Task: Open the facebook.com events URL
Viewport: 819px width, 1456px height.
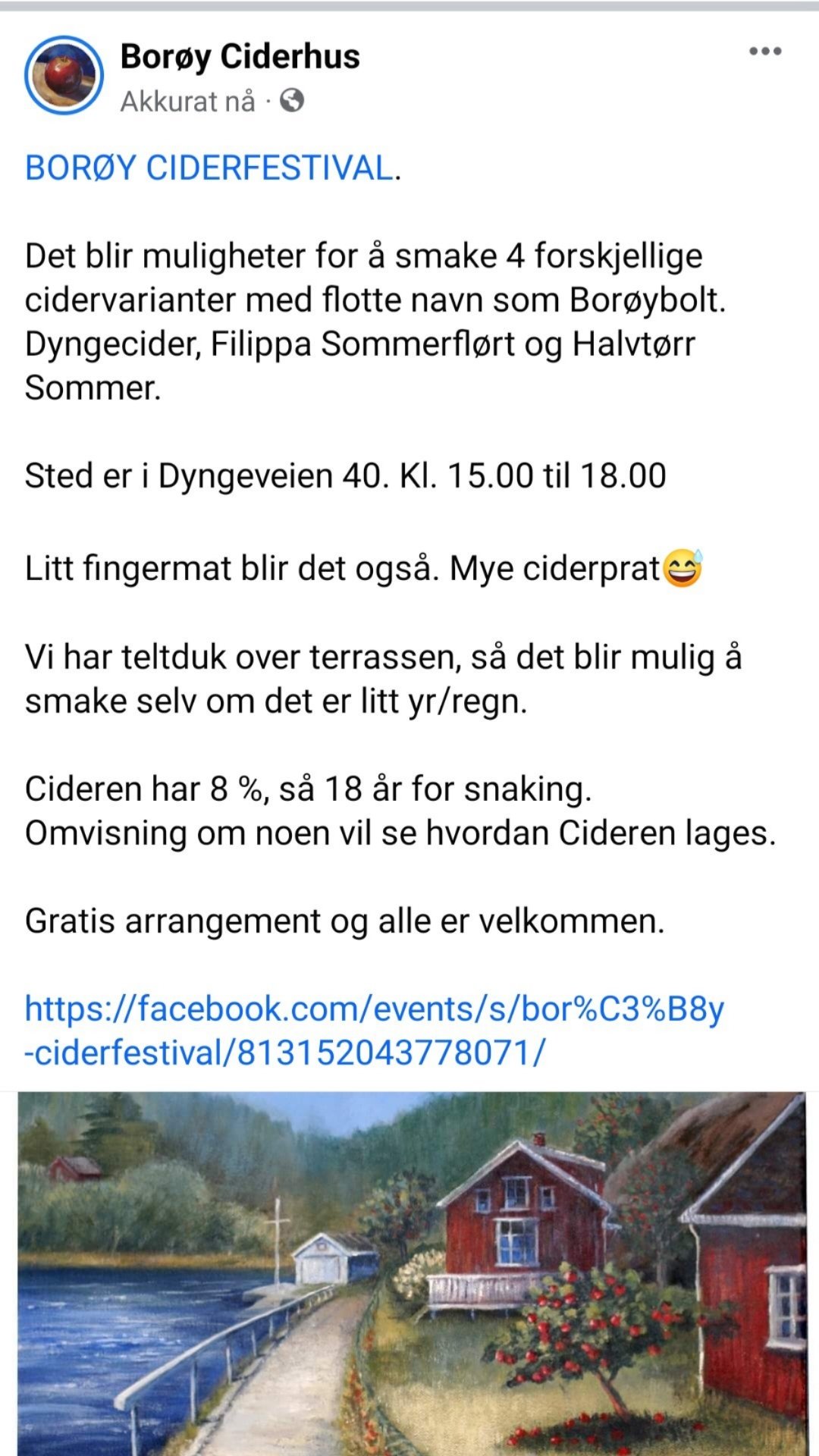Action: tap(374, 1031)
